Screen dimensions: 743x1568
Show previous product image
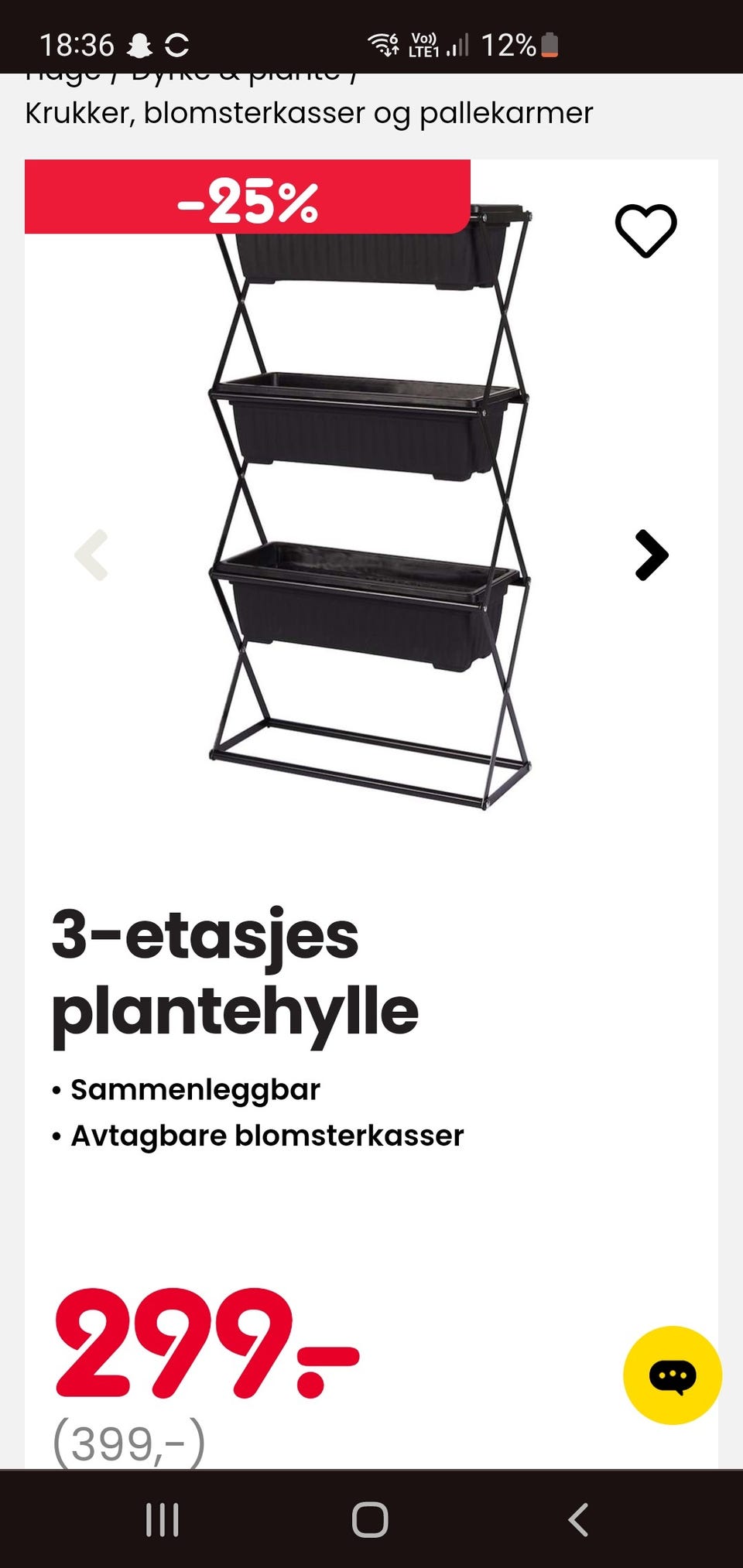point(91,555)
